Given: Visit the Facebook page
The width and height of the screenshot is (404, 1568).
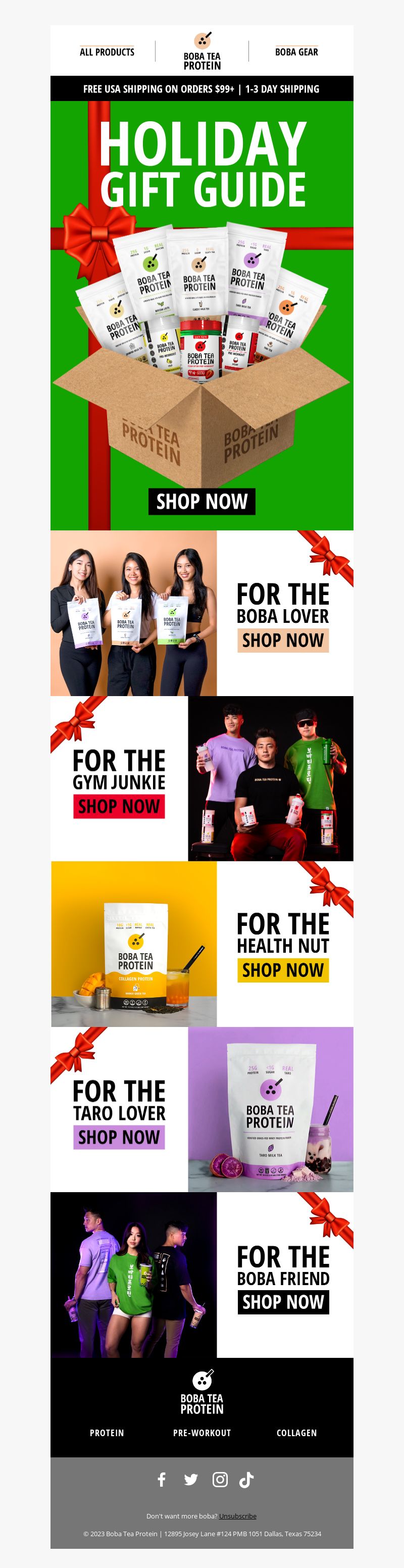Looking at the screenshot, I should 162,1480.
